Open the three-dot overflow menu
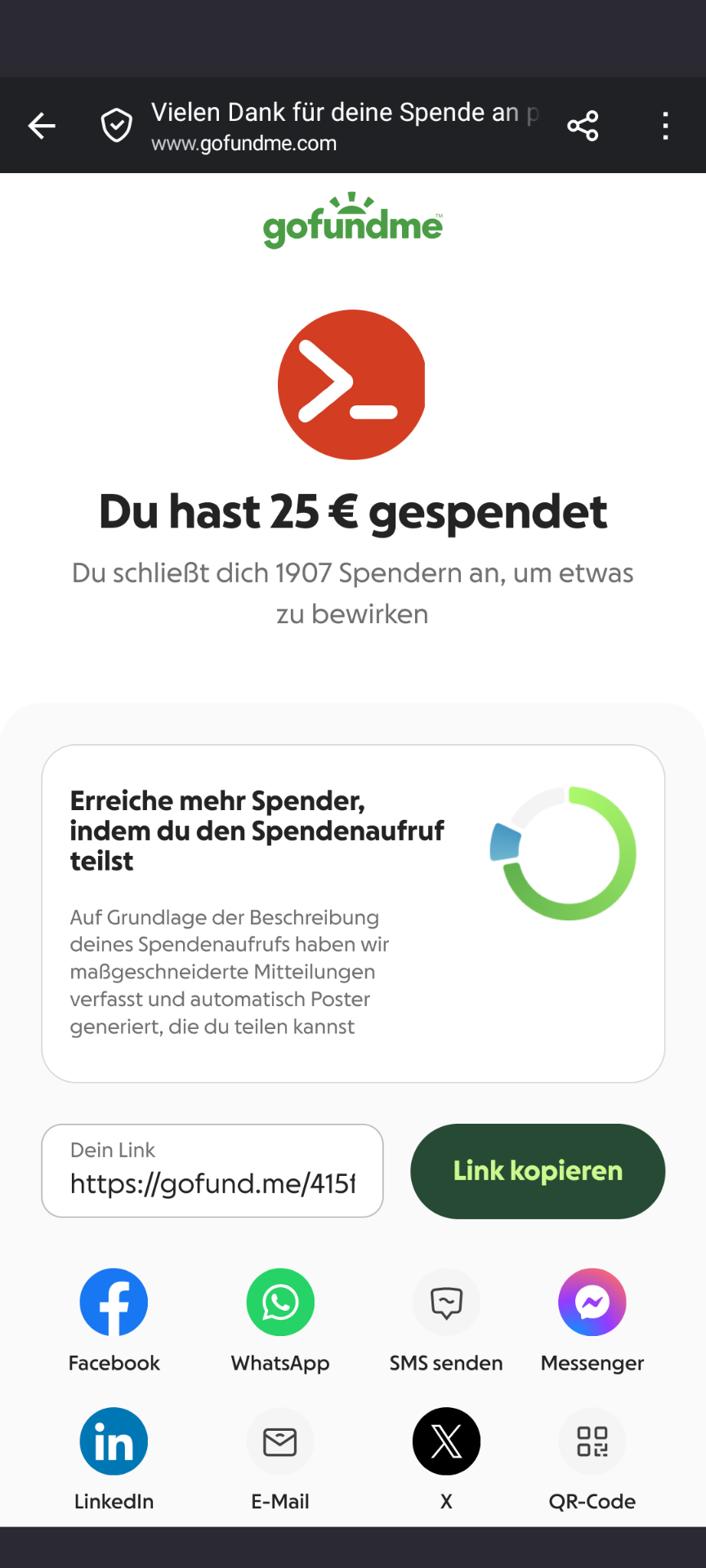This screenshot has height=1568, width=706. (x=665, y=126)
